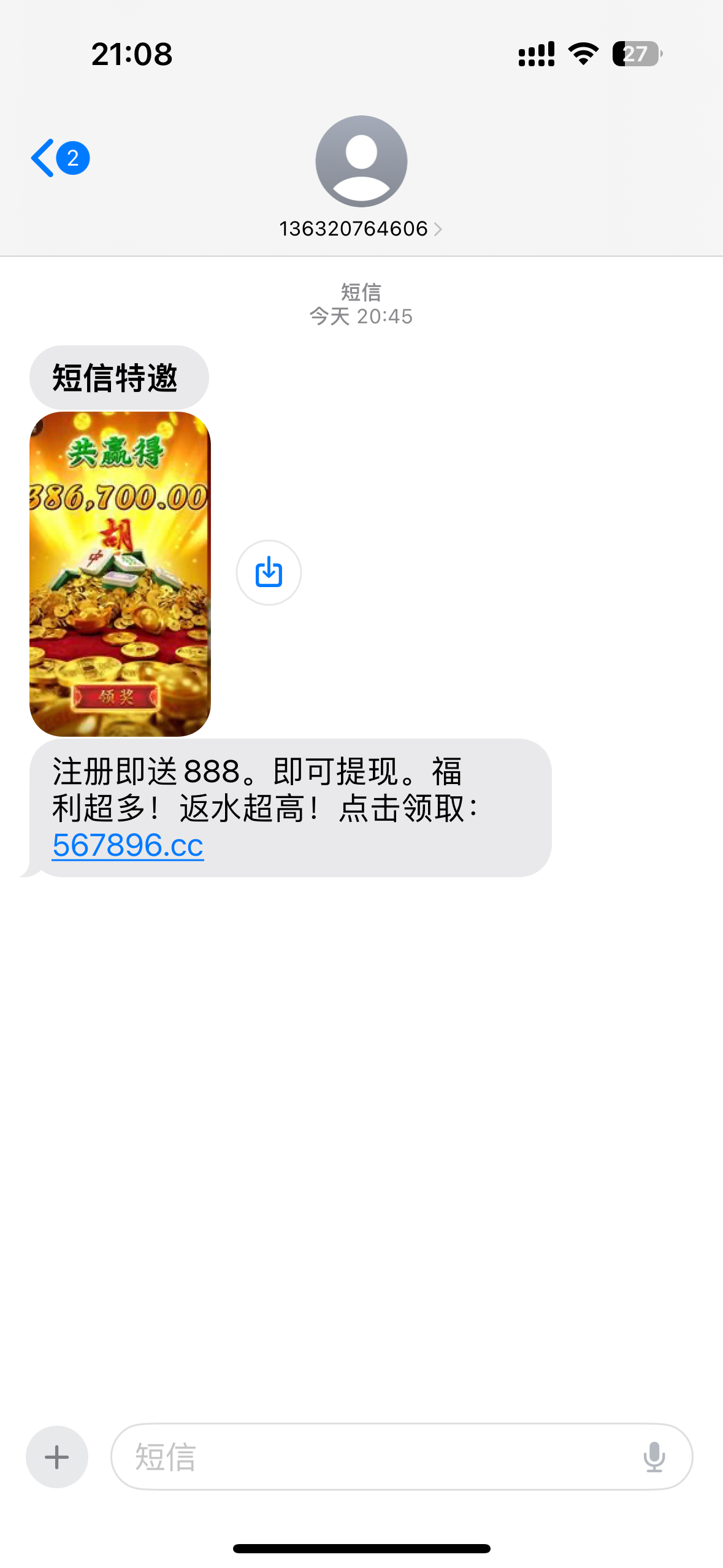Tap the battery indicator showing 27
The height and width of the screenshot is (1568, 723).
tap(636, 55)
